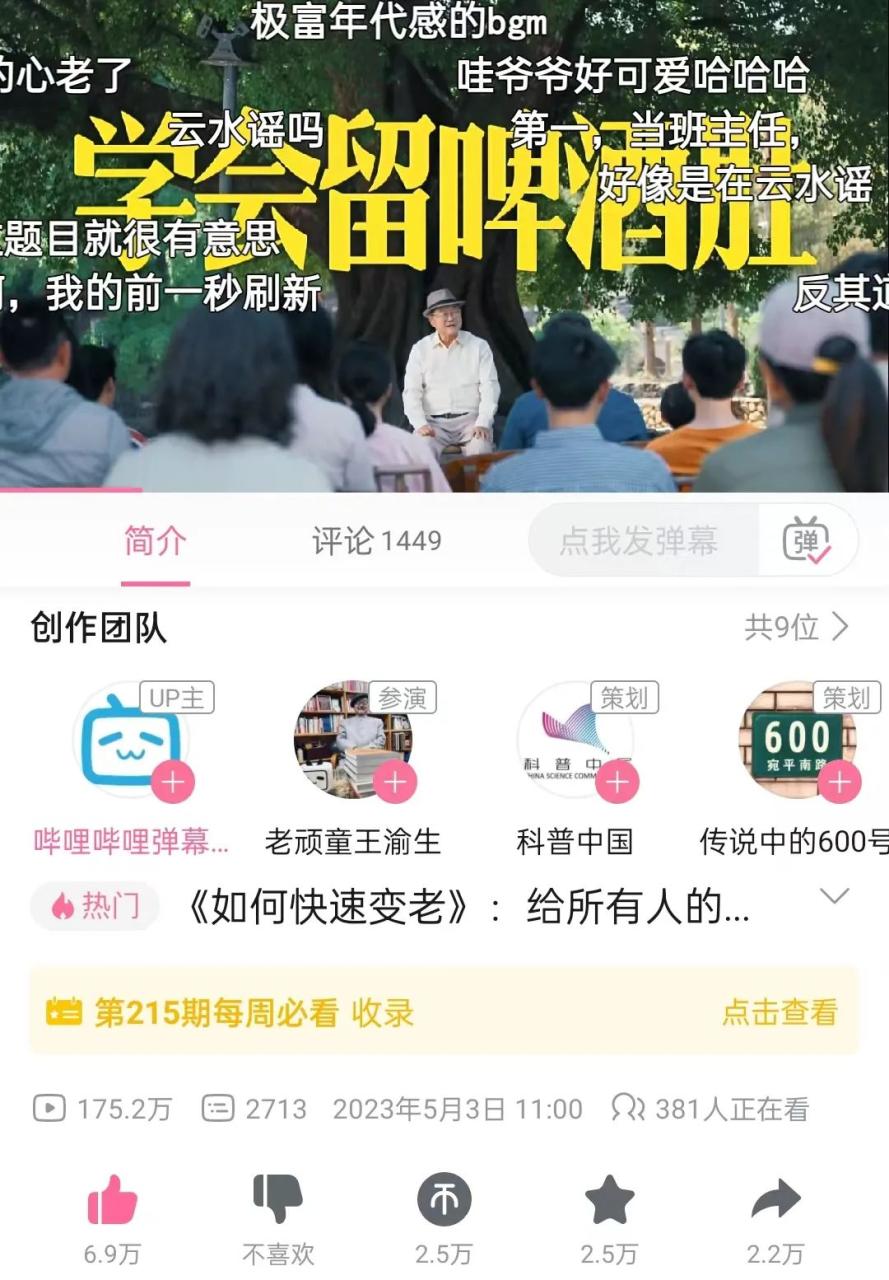
Task: Tap the 点我发弹幕 input field
Action: click(x=640, y=541)
